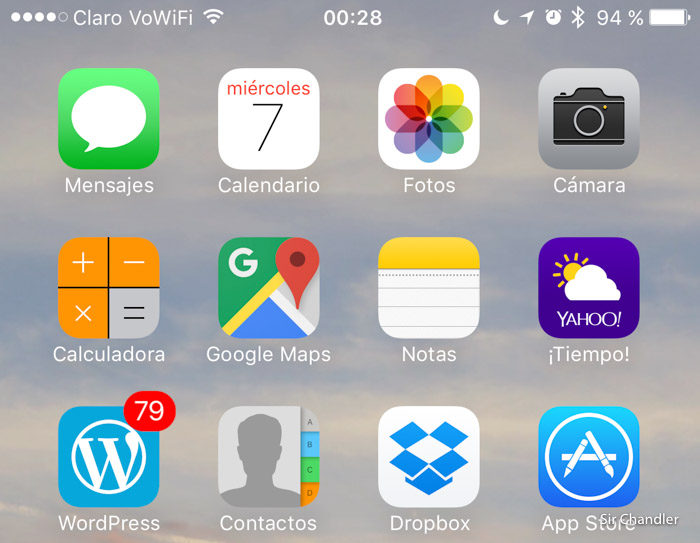The width and height of the screenshot is (700, 543).
Task: Launch Google Maps
Action: pyautogui.click(x=269, y=288)
